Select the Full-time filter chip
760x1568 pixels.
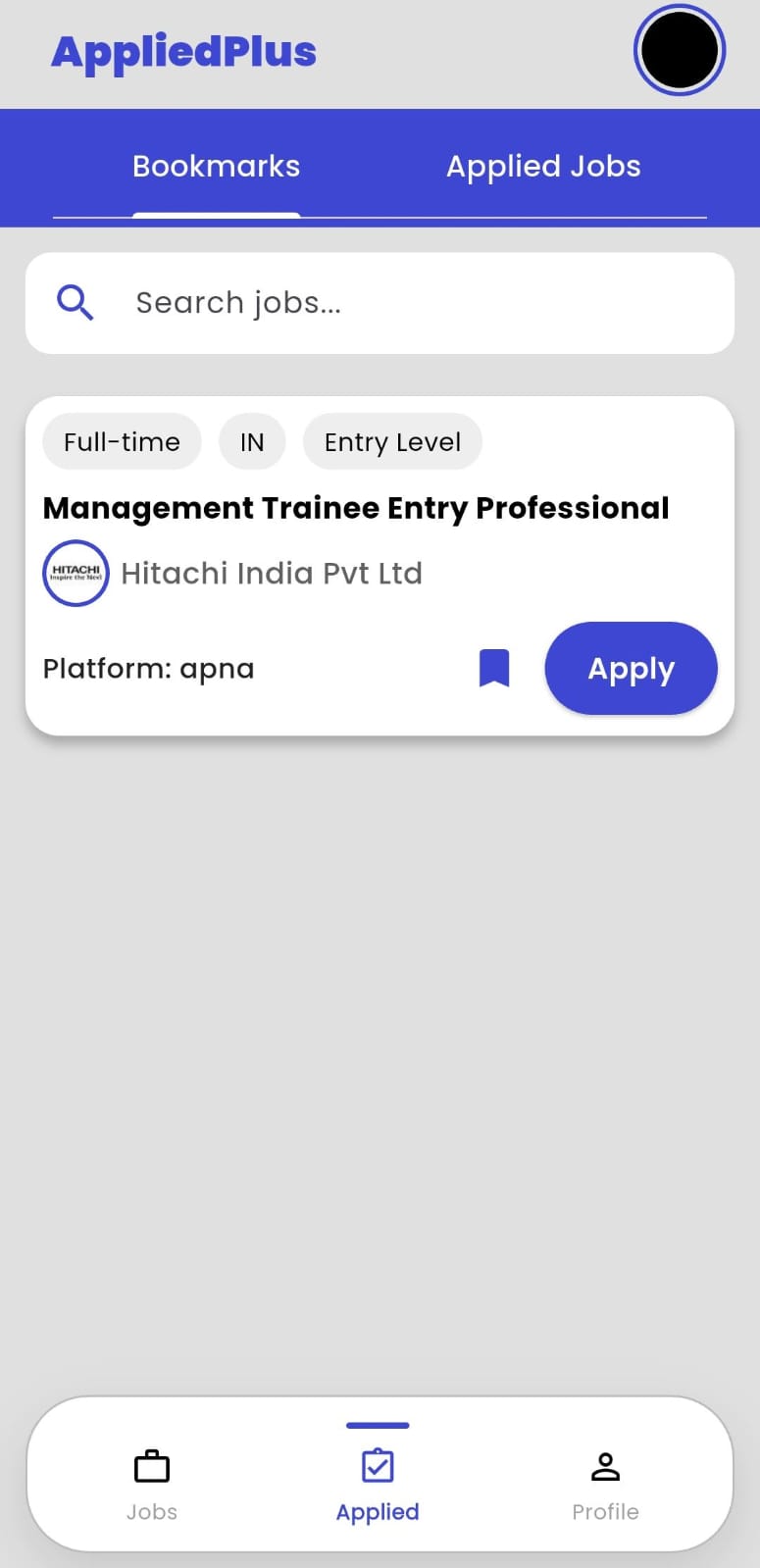point(122,441)
